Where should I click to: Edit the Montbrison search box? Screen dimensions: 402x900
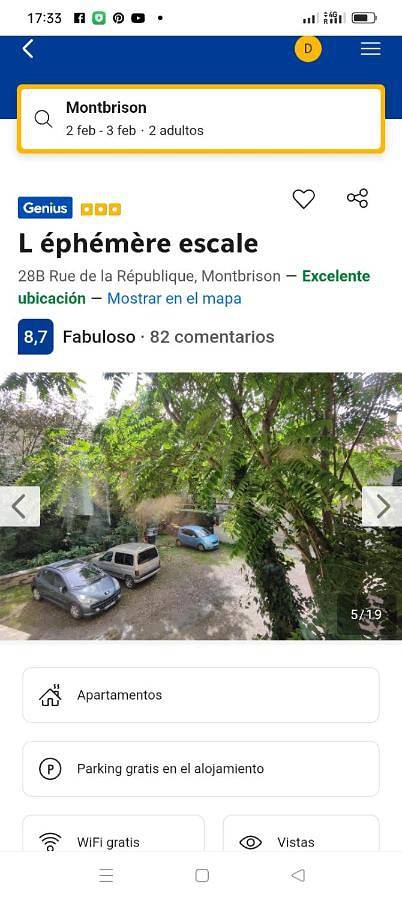point(201,119)
